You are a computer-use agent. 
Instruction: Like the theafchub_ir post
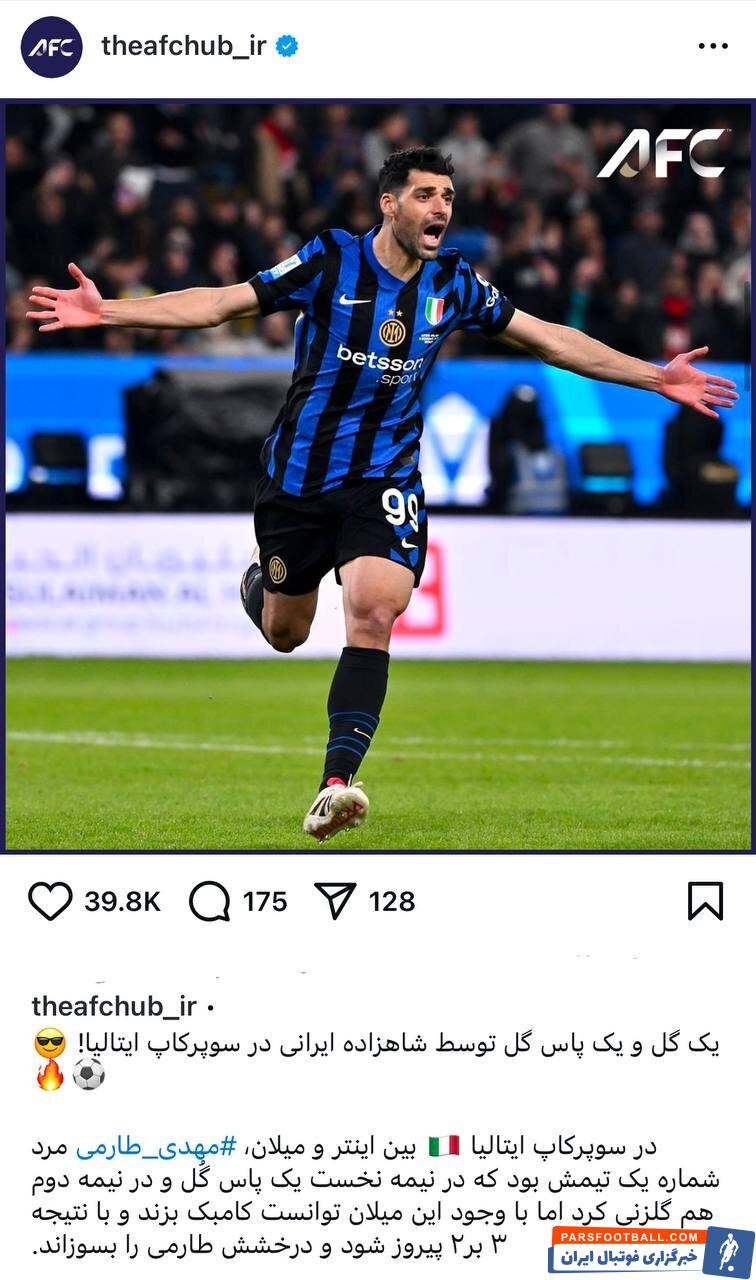pos(50,901)
